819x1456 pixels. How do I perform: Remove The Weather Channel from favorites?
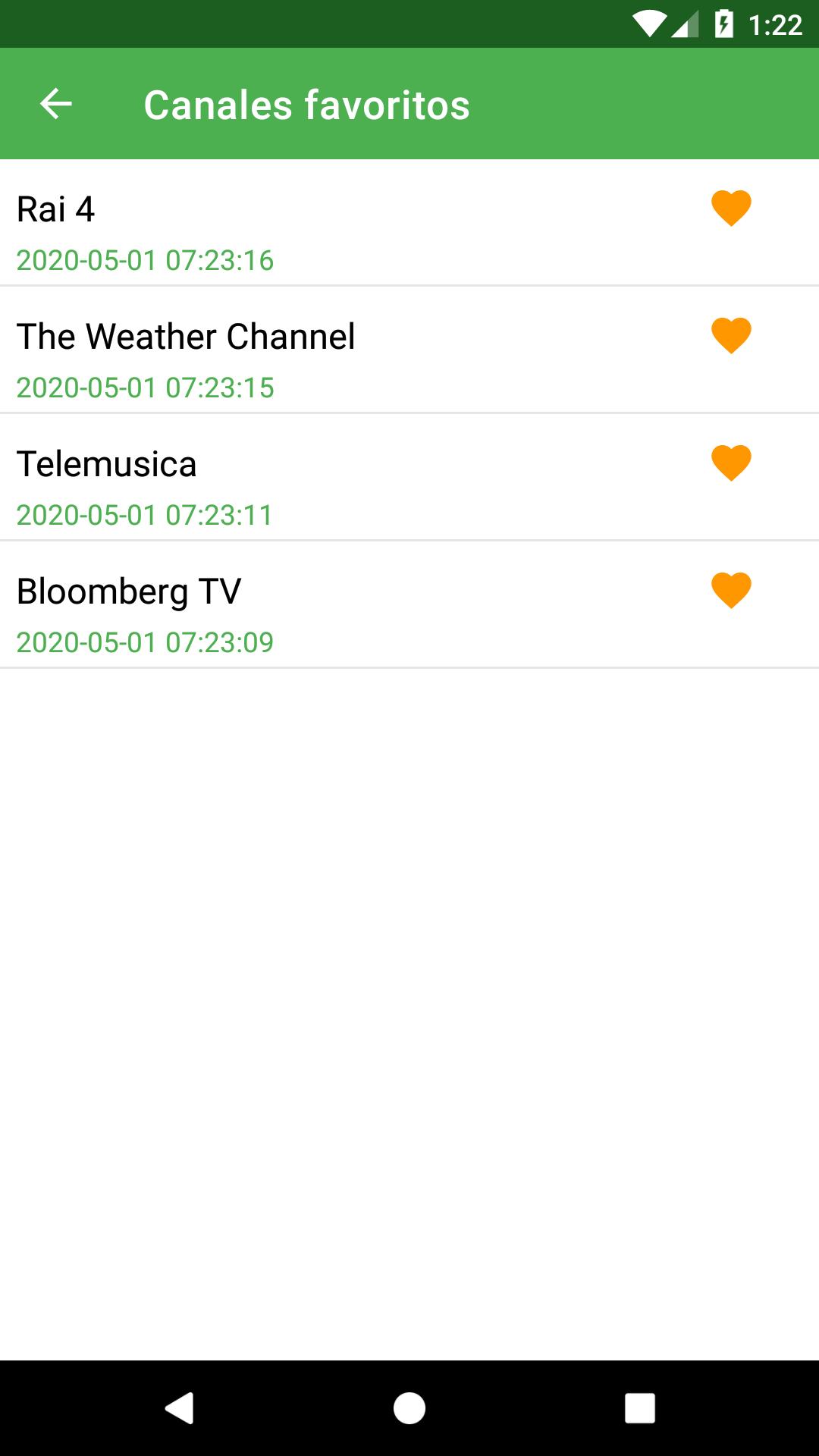point(731,335)
